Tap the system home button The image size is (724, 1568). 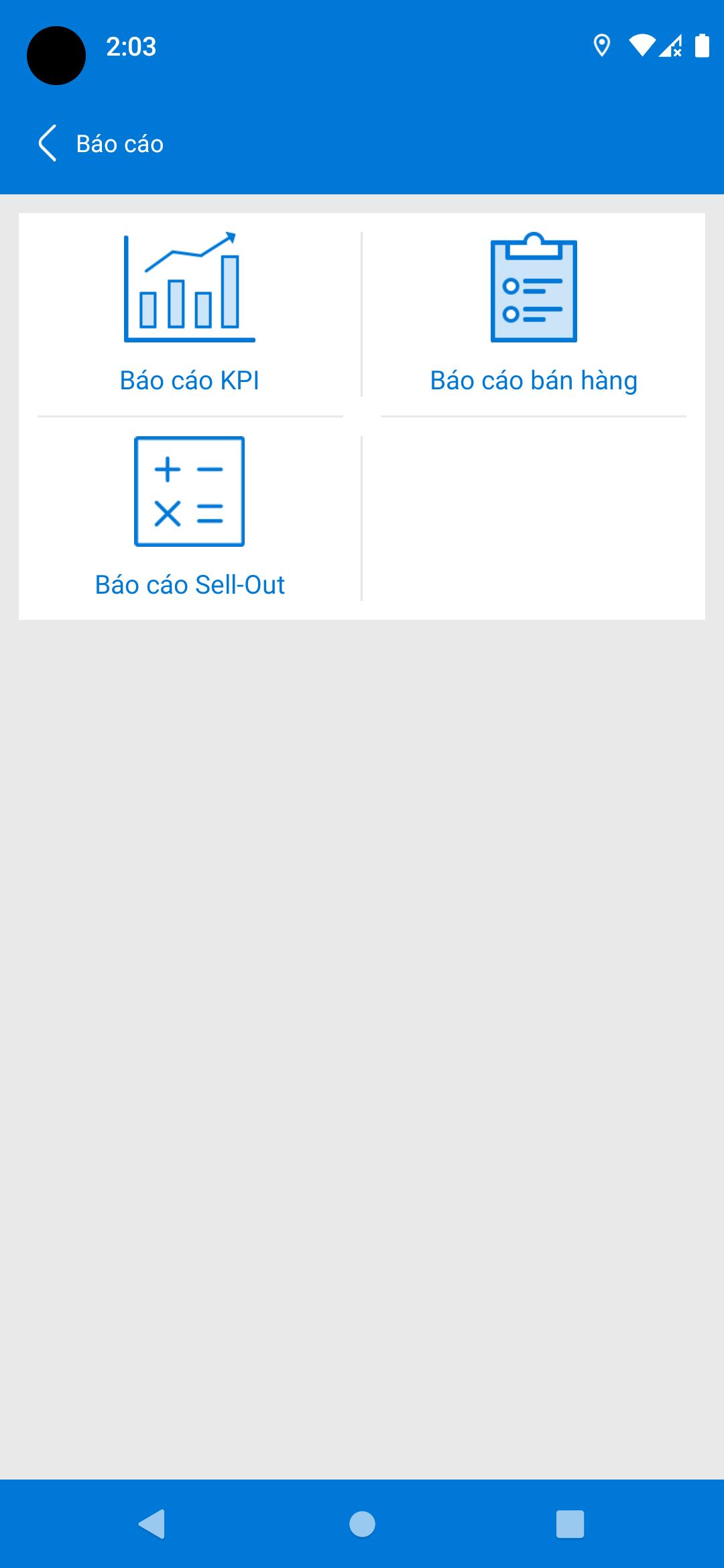pos(362,1524)
